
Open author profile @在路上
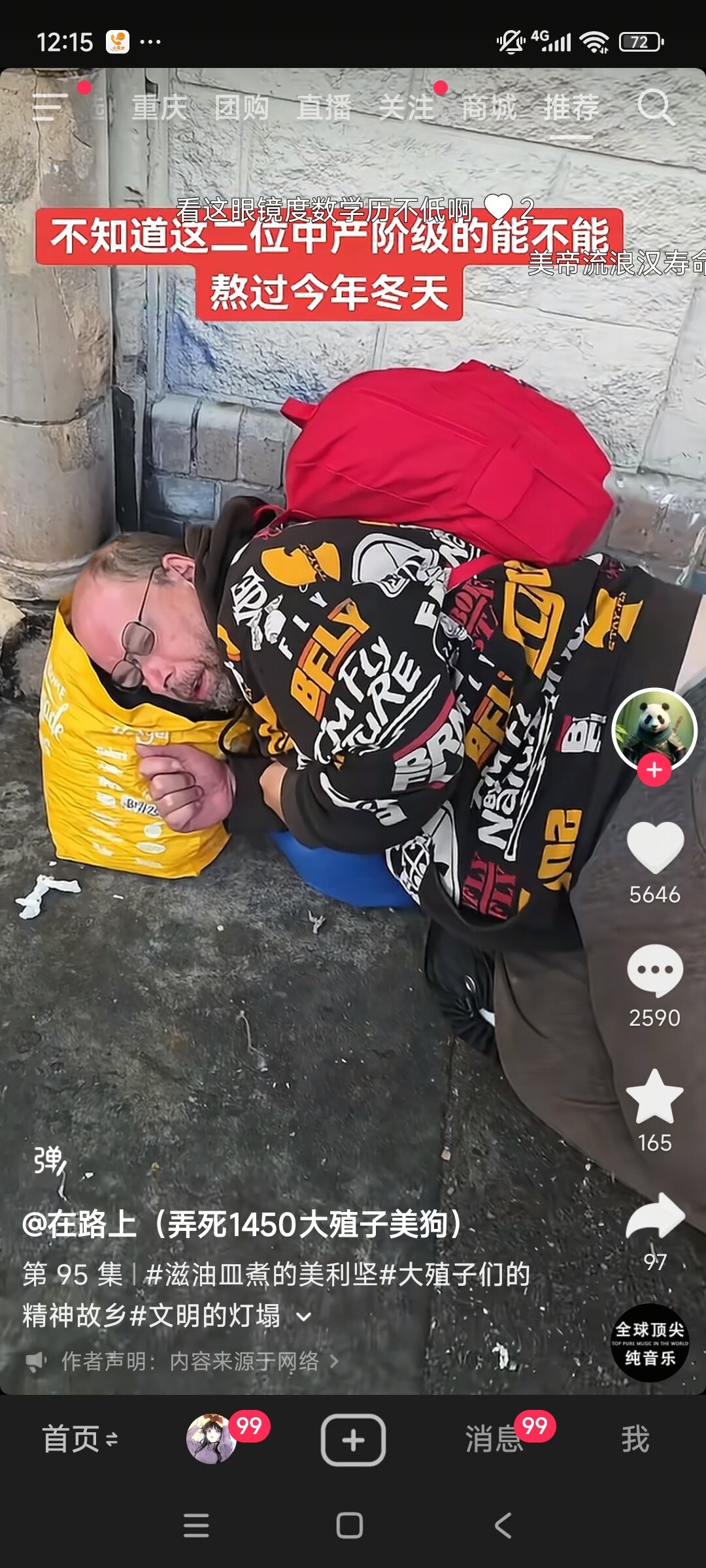[242, 1224]
